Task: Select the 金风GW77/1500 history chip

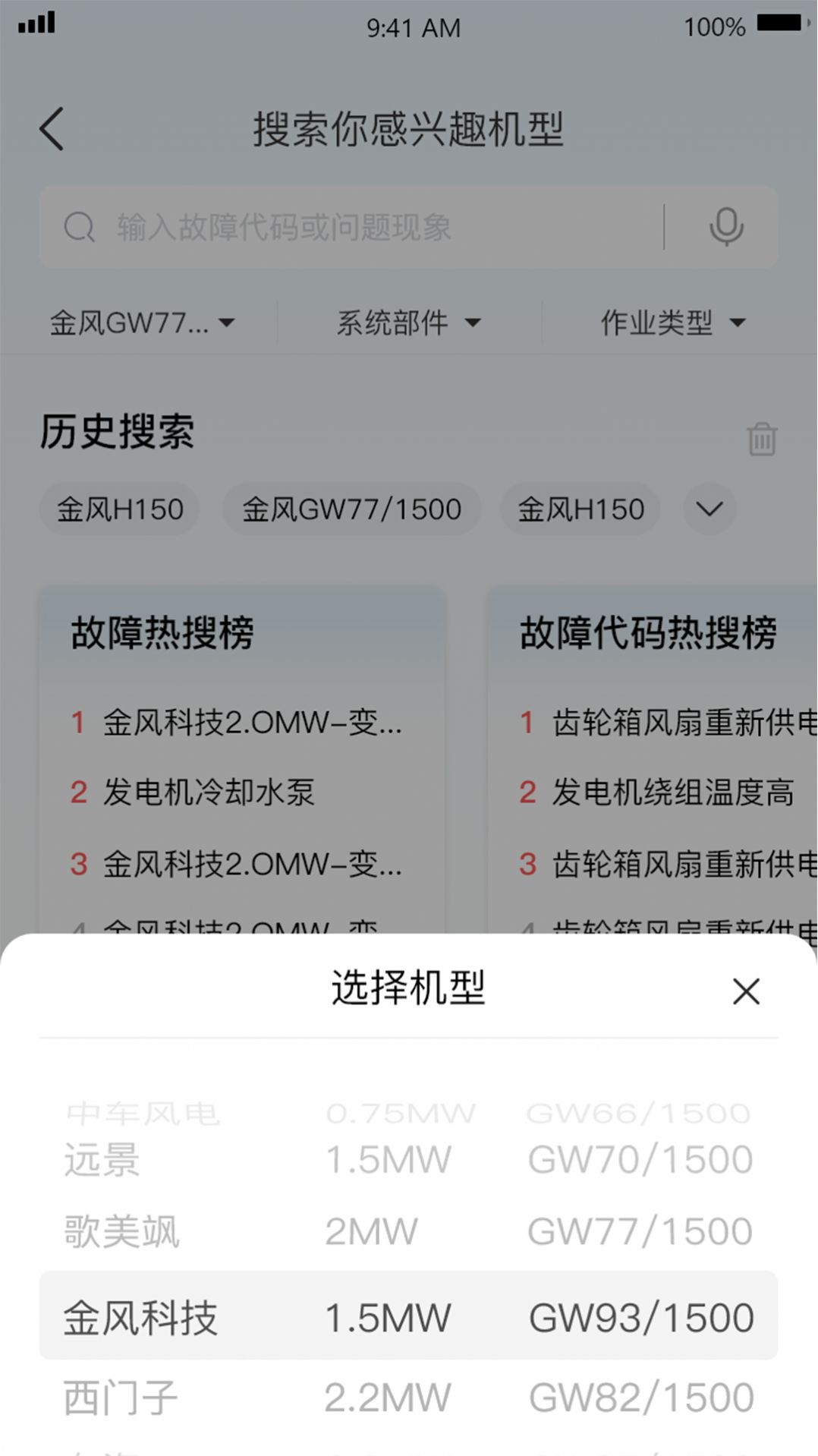Action: coord(353,510)
